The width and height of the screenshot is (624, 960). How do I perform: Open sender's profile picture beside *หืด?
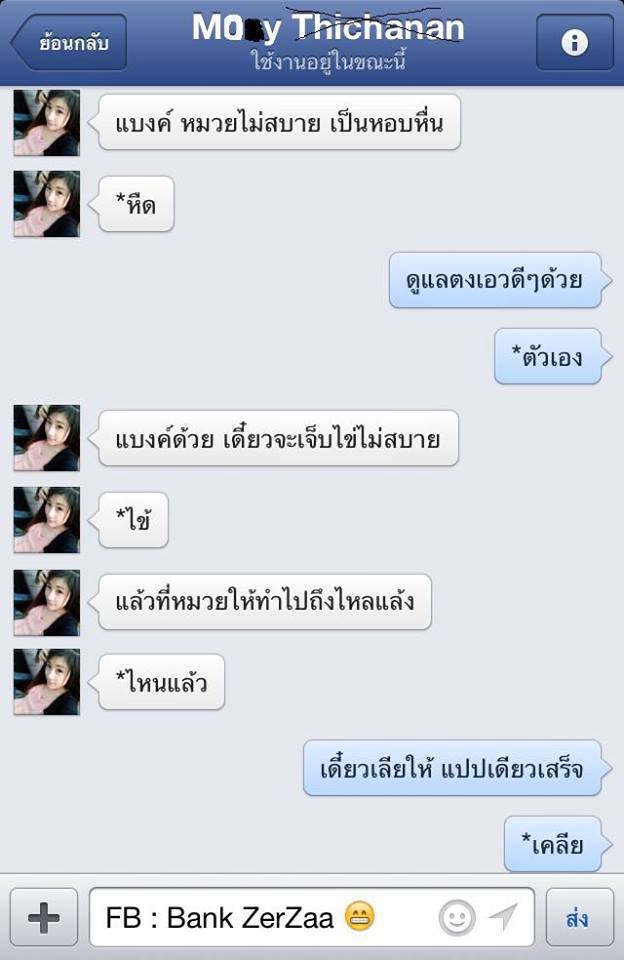tap(46, 204)
